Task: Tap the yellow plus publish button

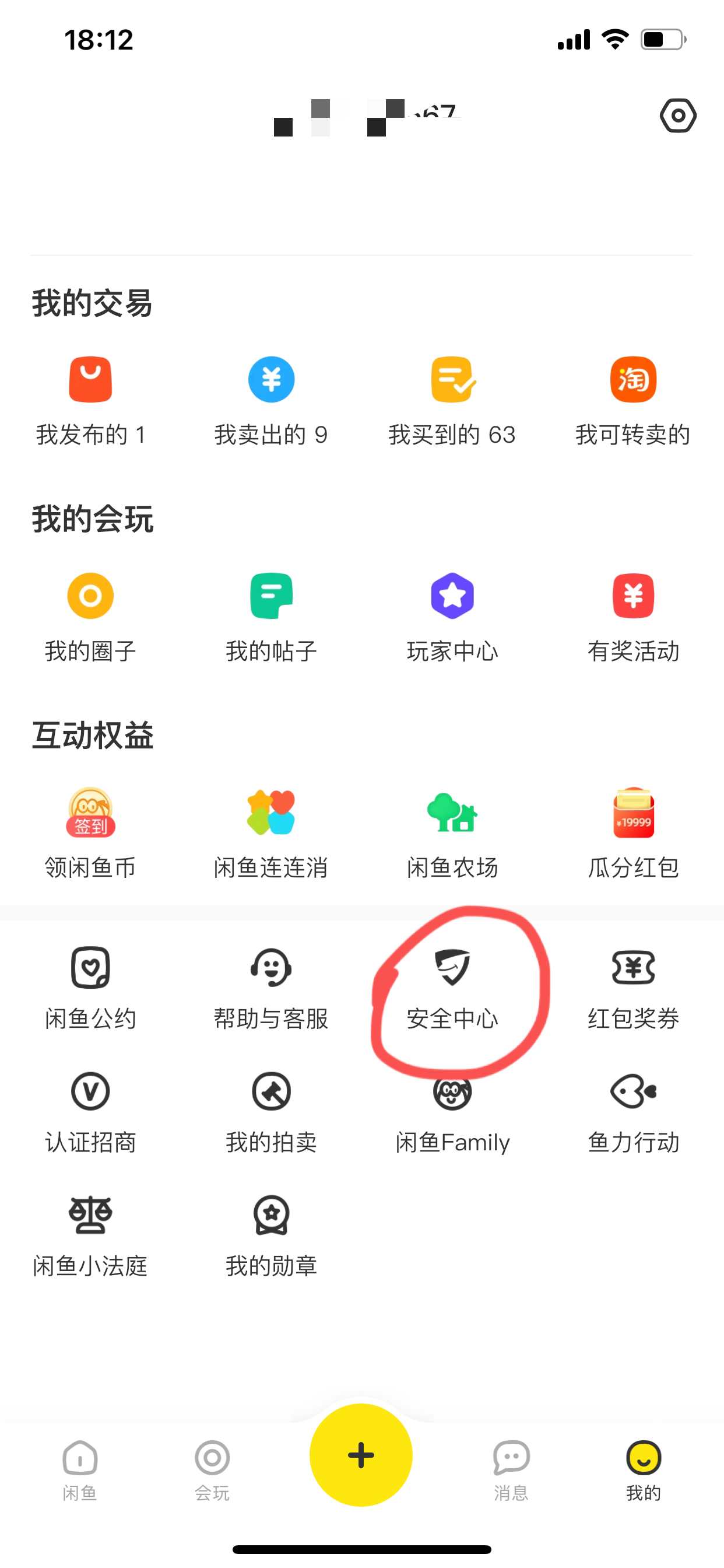Action: click(x=361, y=1455)
